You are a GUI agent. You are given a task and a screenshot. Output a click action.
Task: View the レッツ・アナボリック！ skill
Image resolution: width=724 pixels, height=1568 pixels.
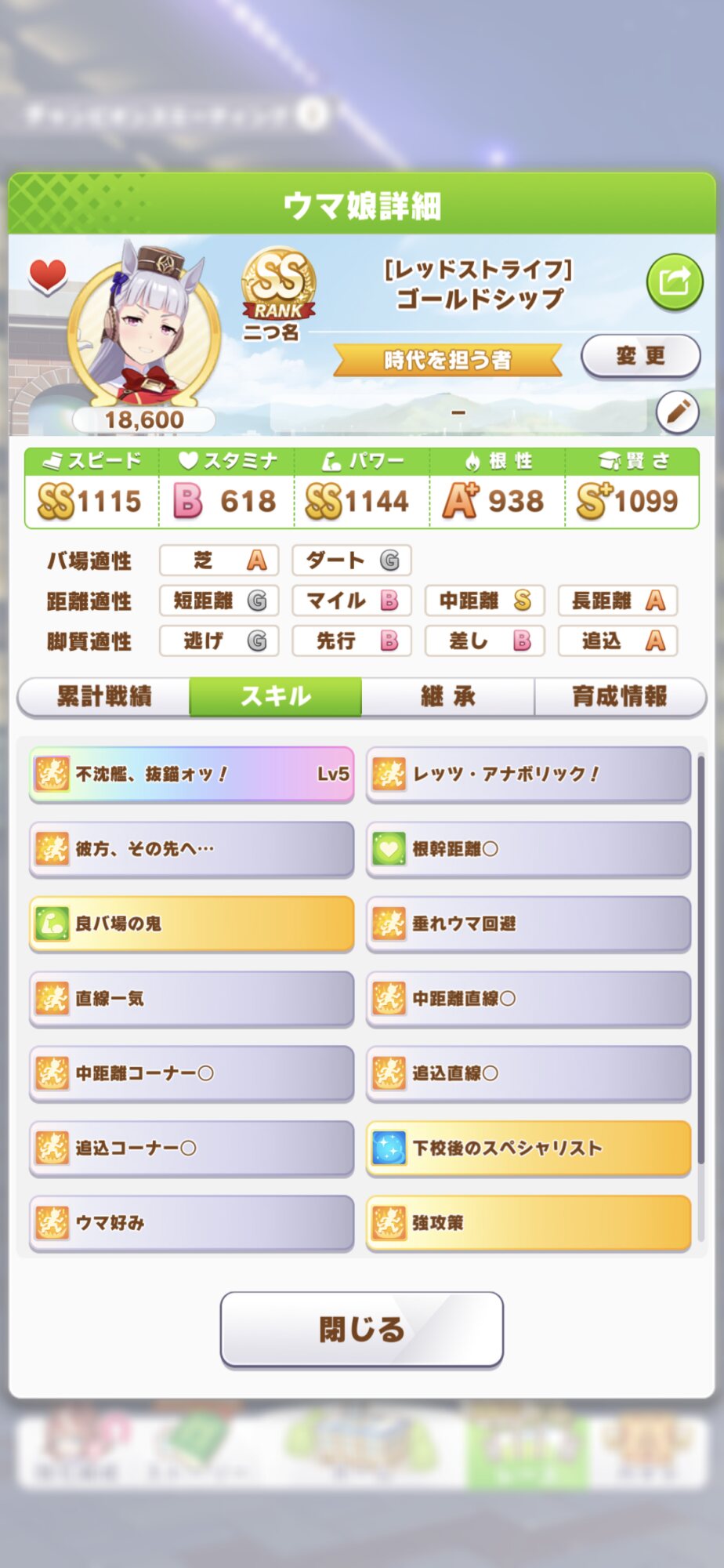pos(528,774)
